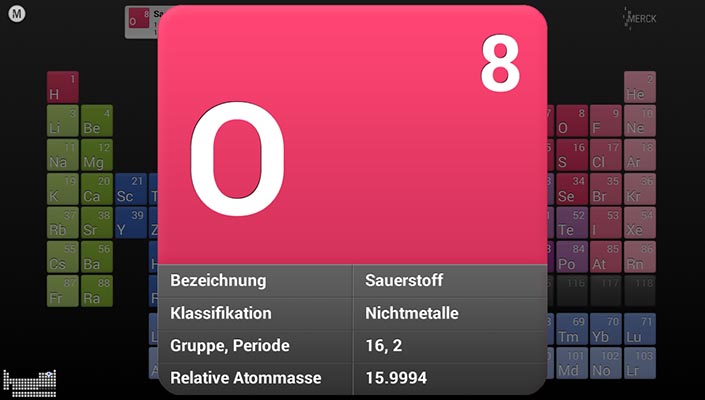Open the scandium (Sc) element
This screenshot has width=705, height=400.
click(x=130, y=189)
